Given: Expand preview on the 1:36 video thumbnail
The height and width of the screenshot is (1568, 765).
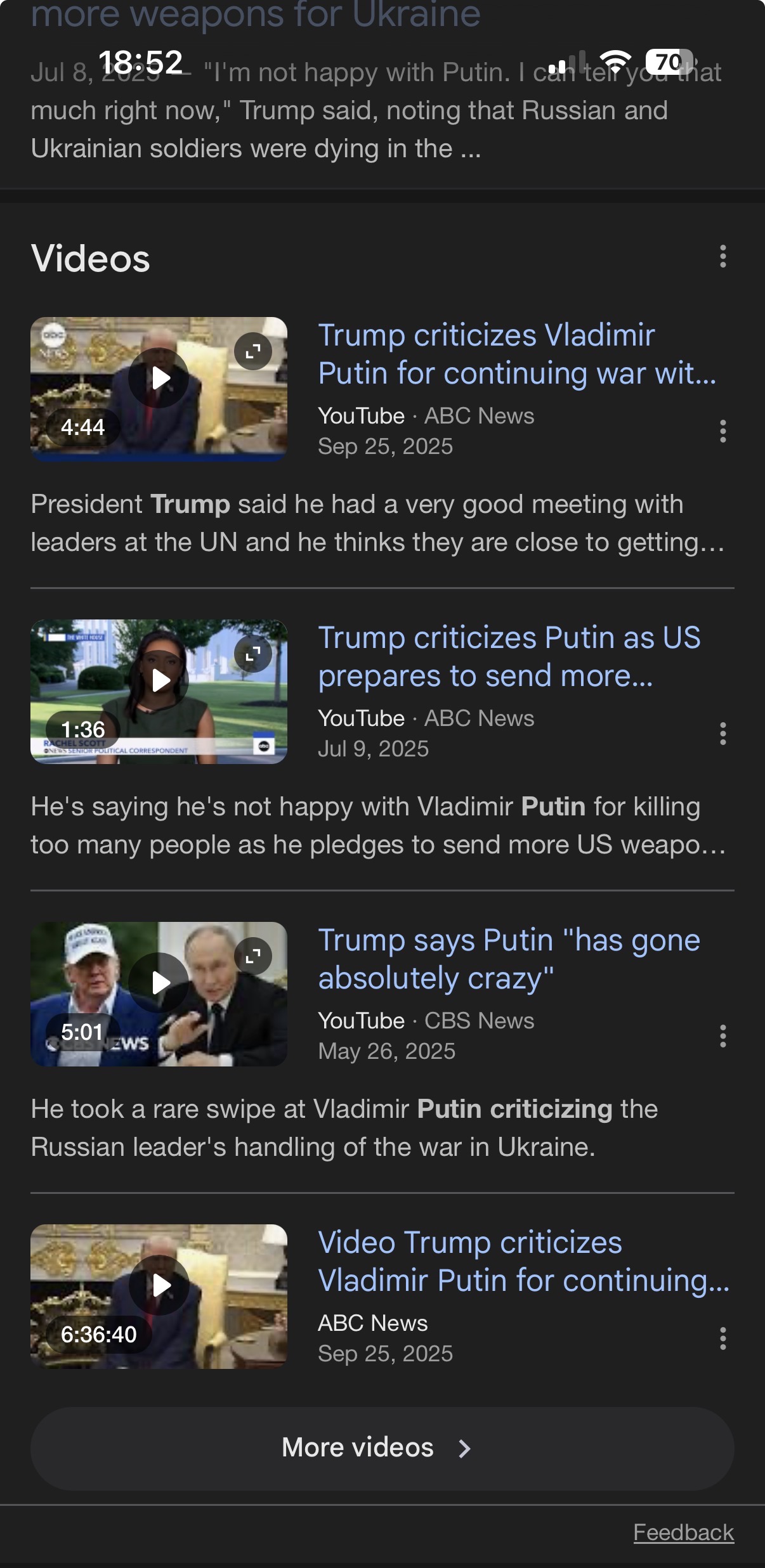Looking at the screenshot, I should [253, 654].
